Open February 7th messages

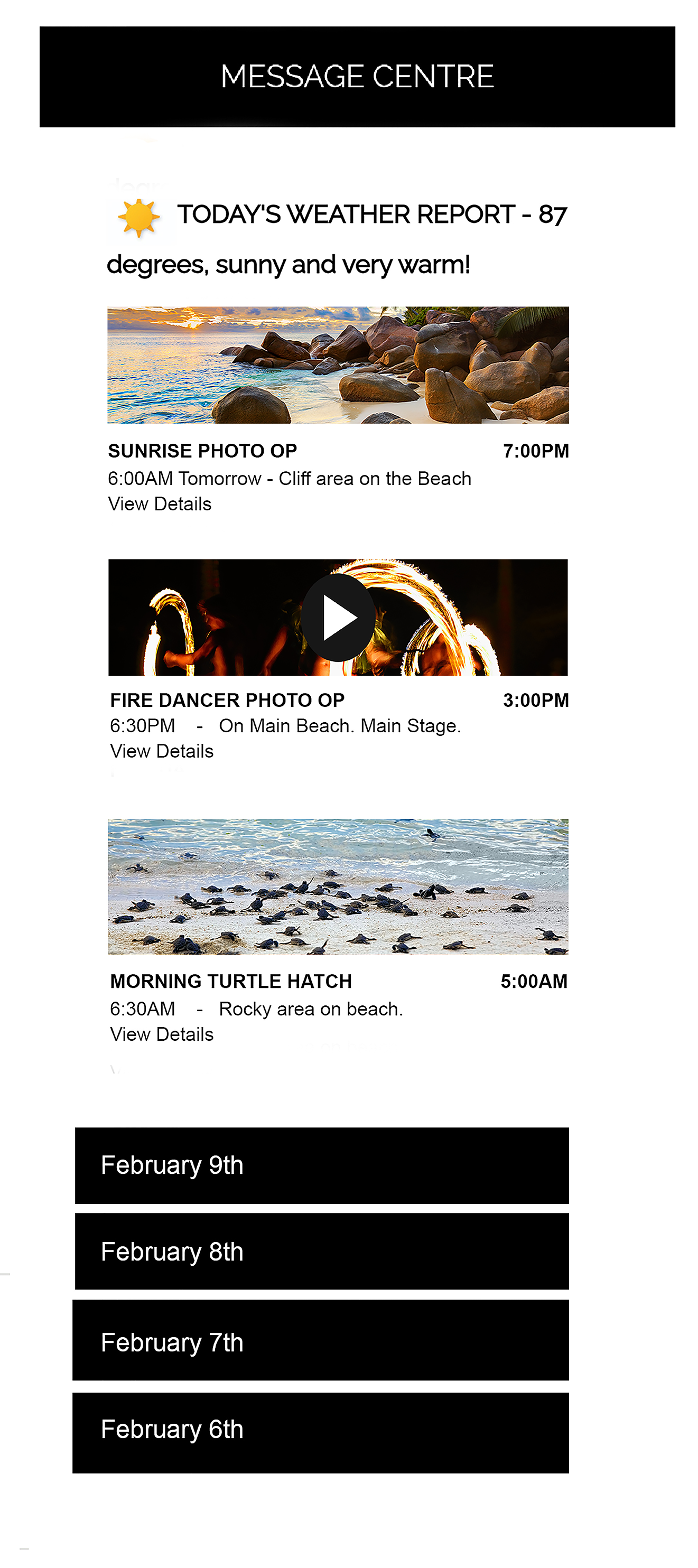click(320, 1341)
